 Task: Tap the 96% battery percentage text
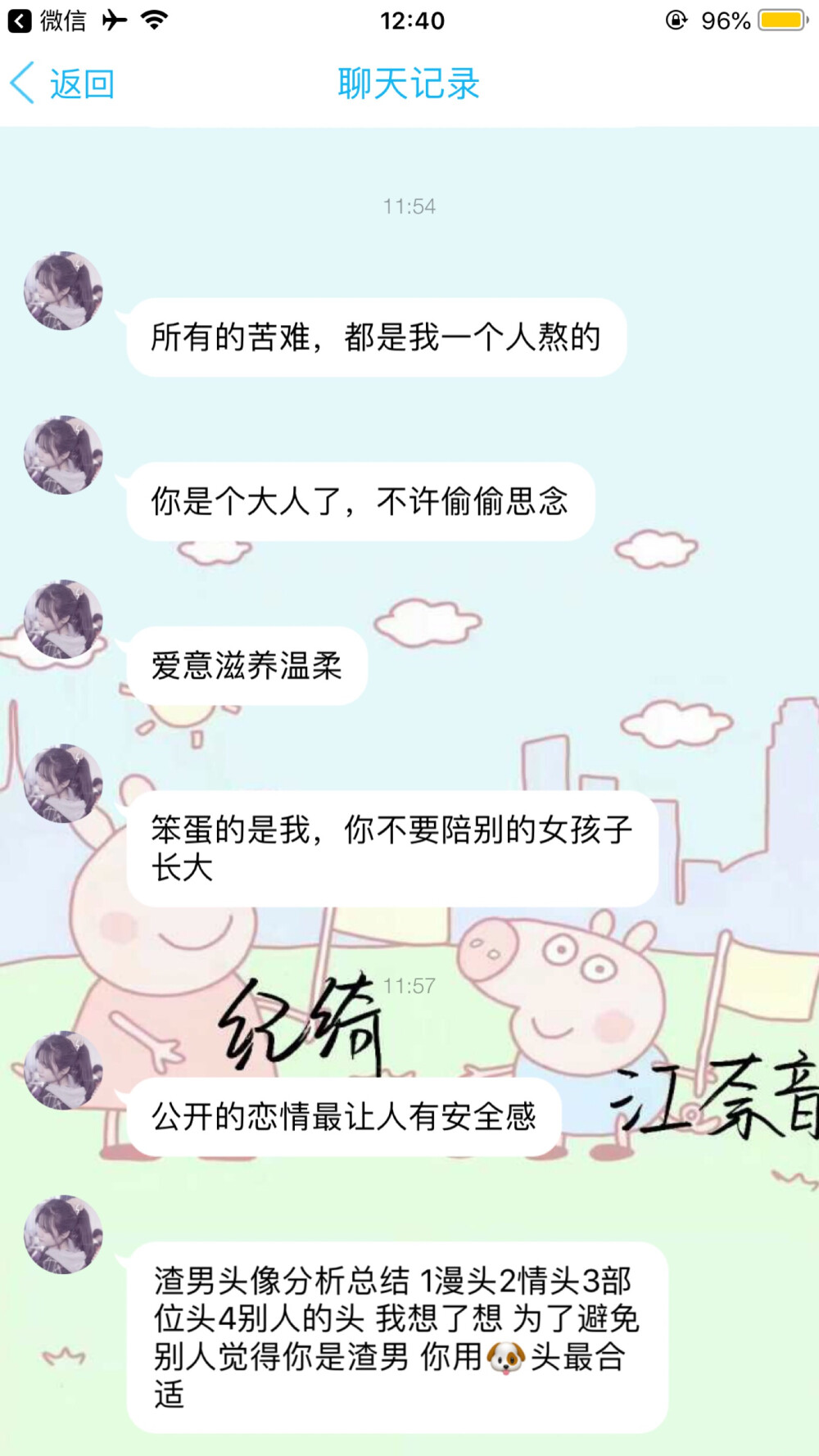(725, 20)
